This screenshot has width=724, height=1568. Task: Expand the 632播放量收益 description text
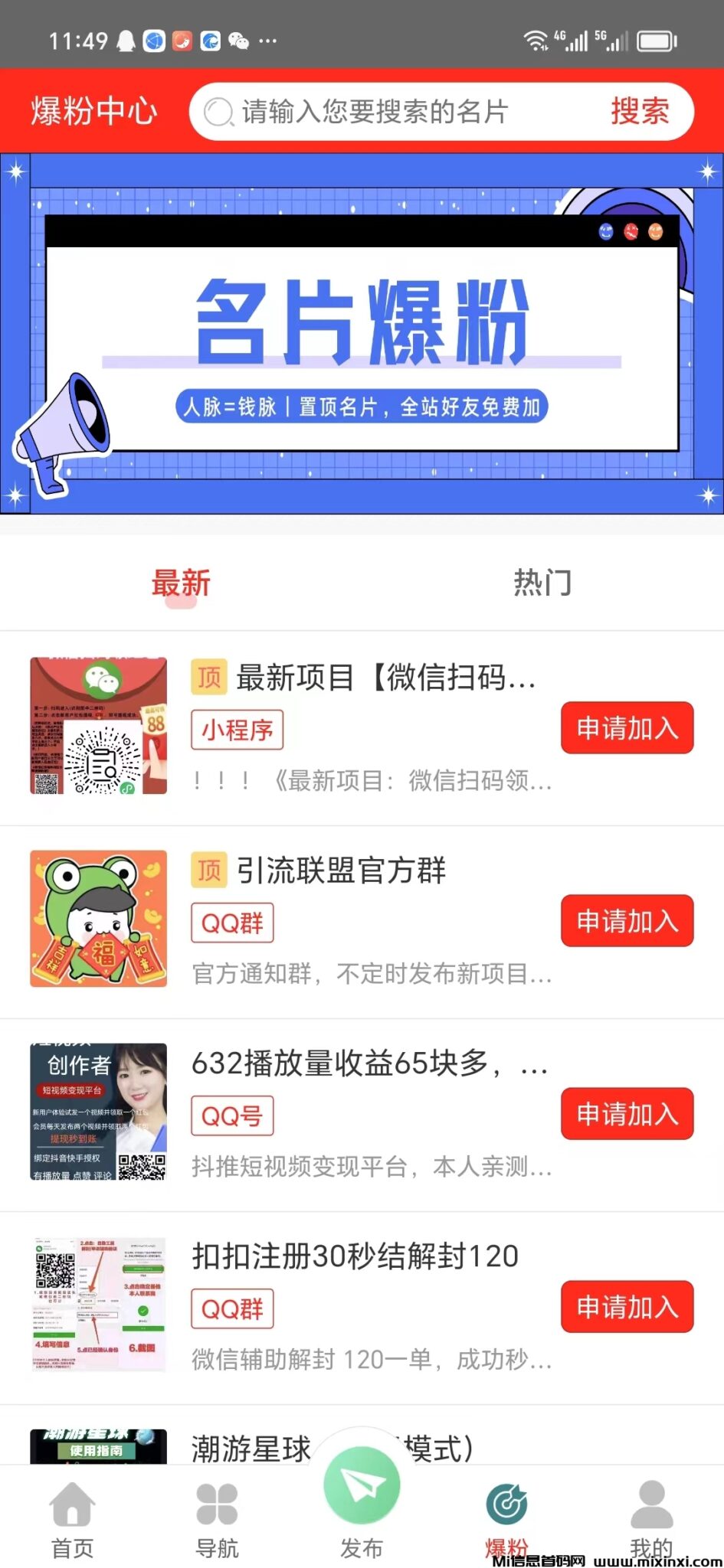click(370, 1168)
